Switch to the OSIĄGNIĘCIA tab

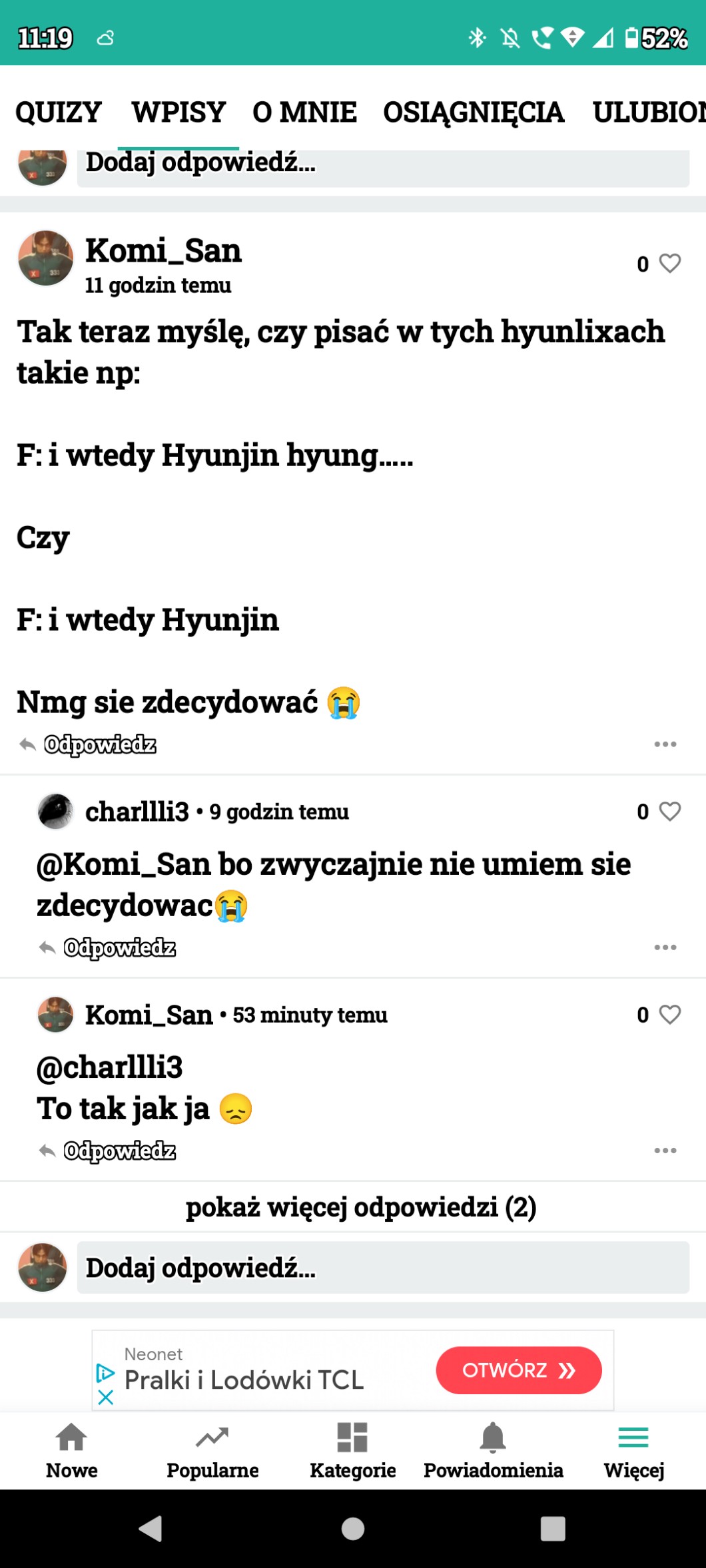(x=474, y=112)
